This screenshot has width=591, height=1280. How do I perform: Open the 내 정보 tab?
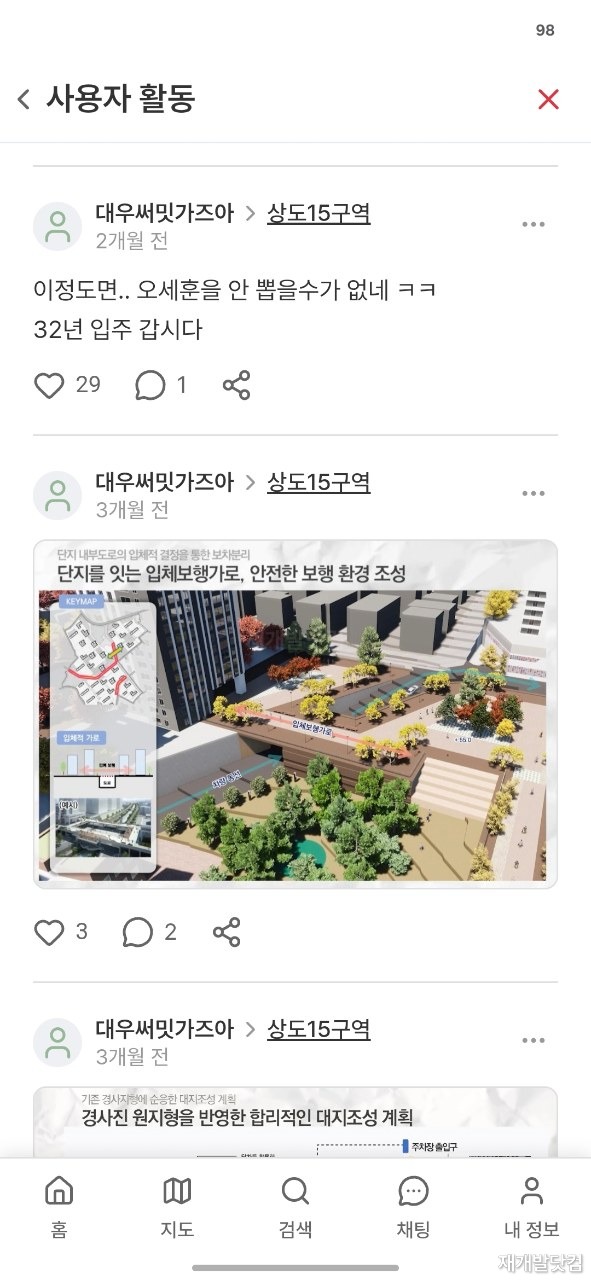tap(531, 1207)
